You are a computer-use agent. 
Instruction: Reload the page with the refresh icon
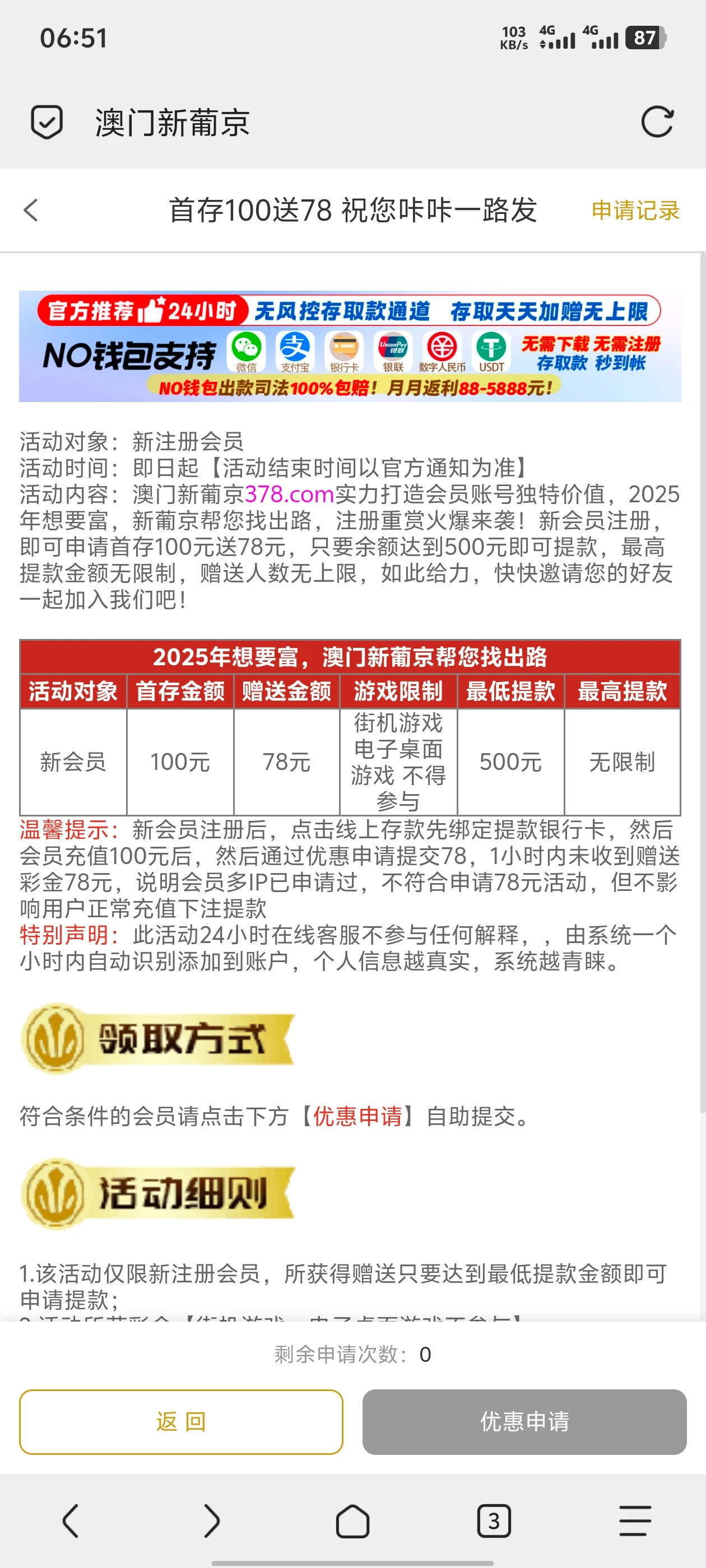pyautogui.click(x=657, y=122)
